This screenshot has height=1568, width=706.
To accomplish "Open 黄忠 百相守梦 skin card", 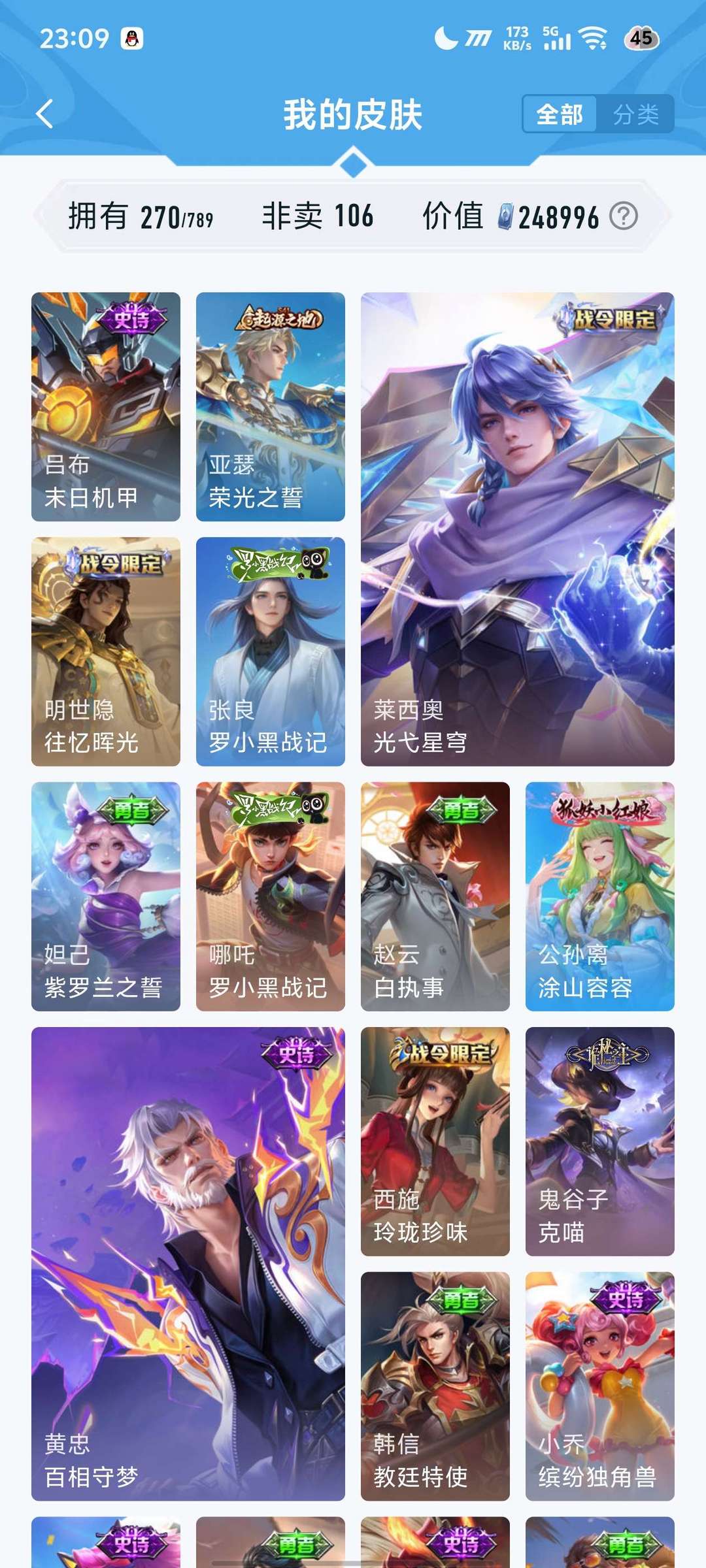I will coord(188,1264).
